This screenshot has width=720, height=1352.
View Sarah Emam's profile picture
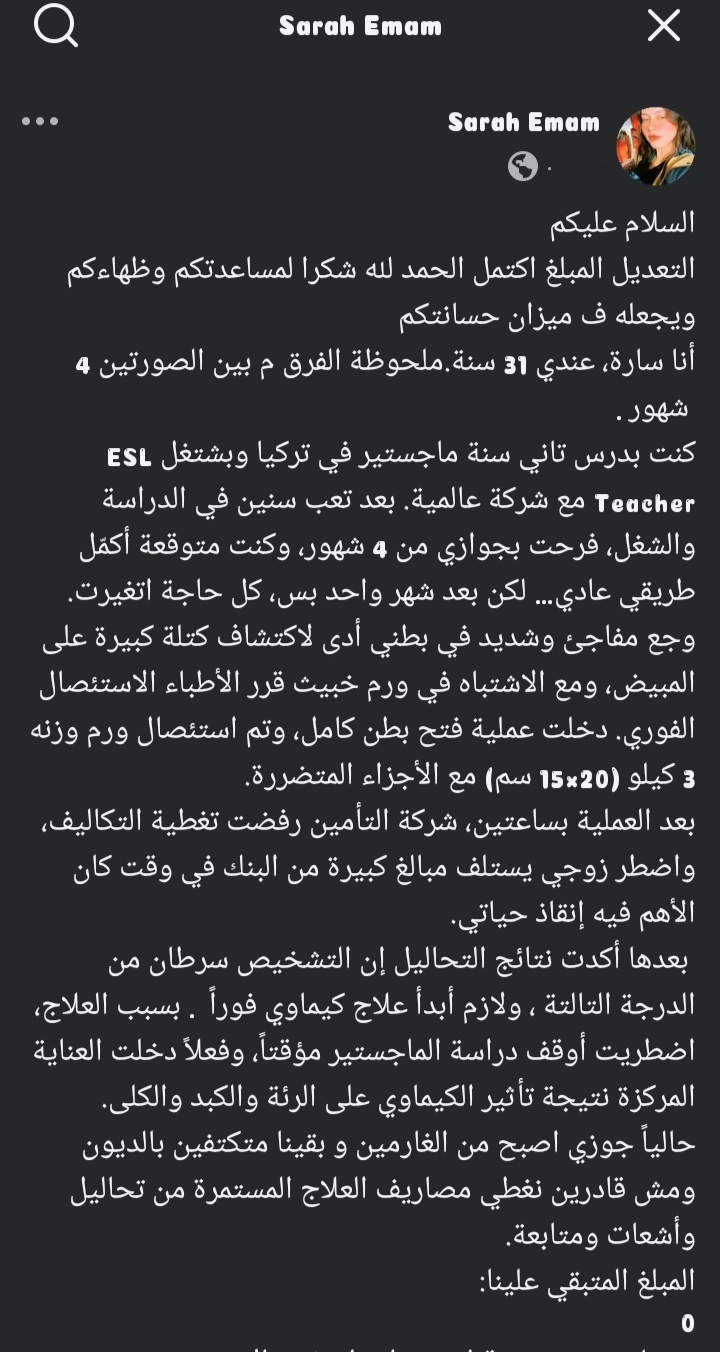tap(655, 146)
